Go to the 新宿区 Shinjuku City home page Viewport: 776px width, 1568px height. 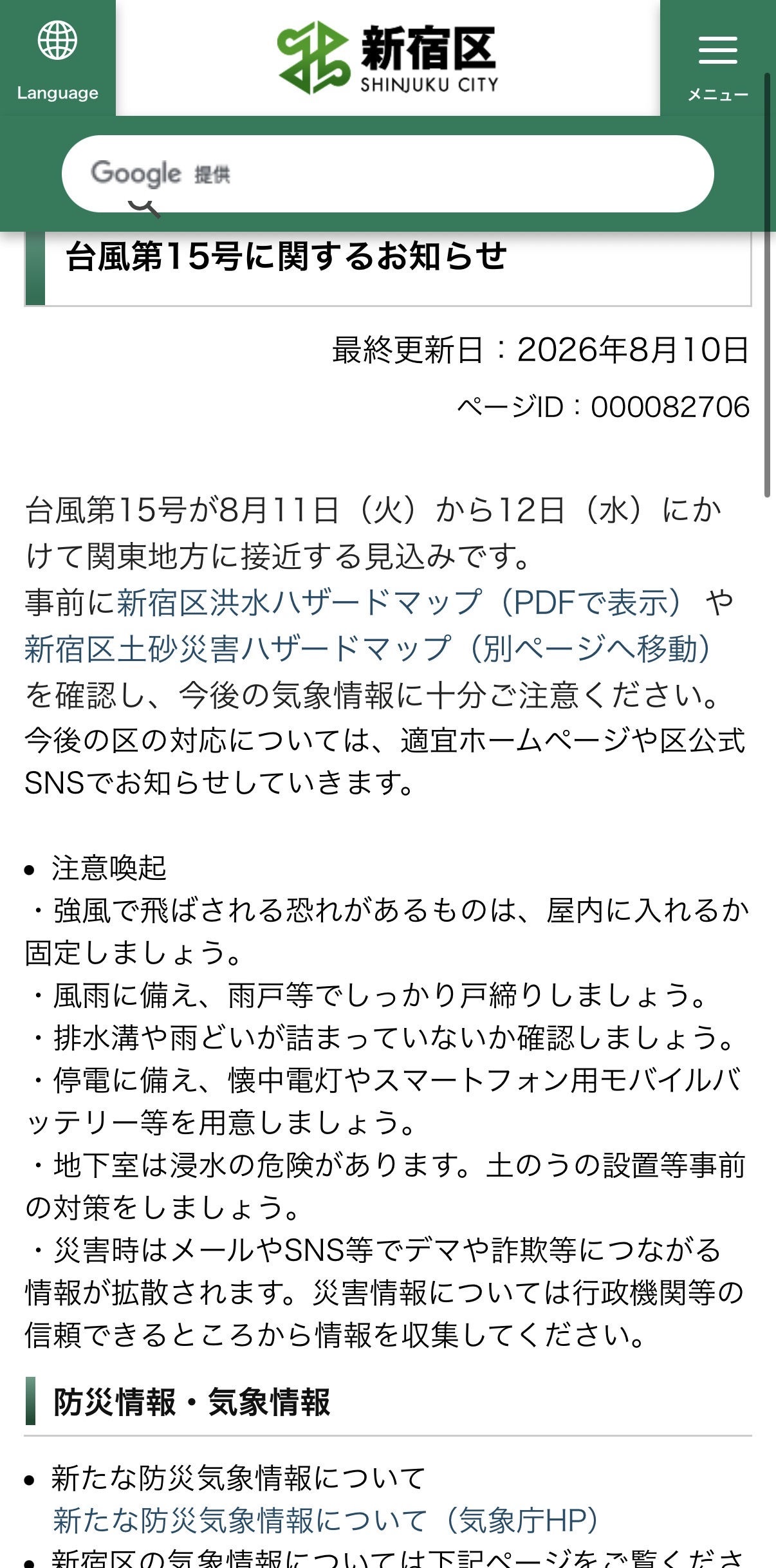[x=388, y=58]
